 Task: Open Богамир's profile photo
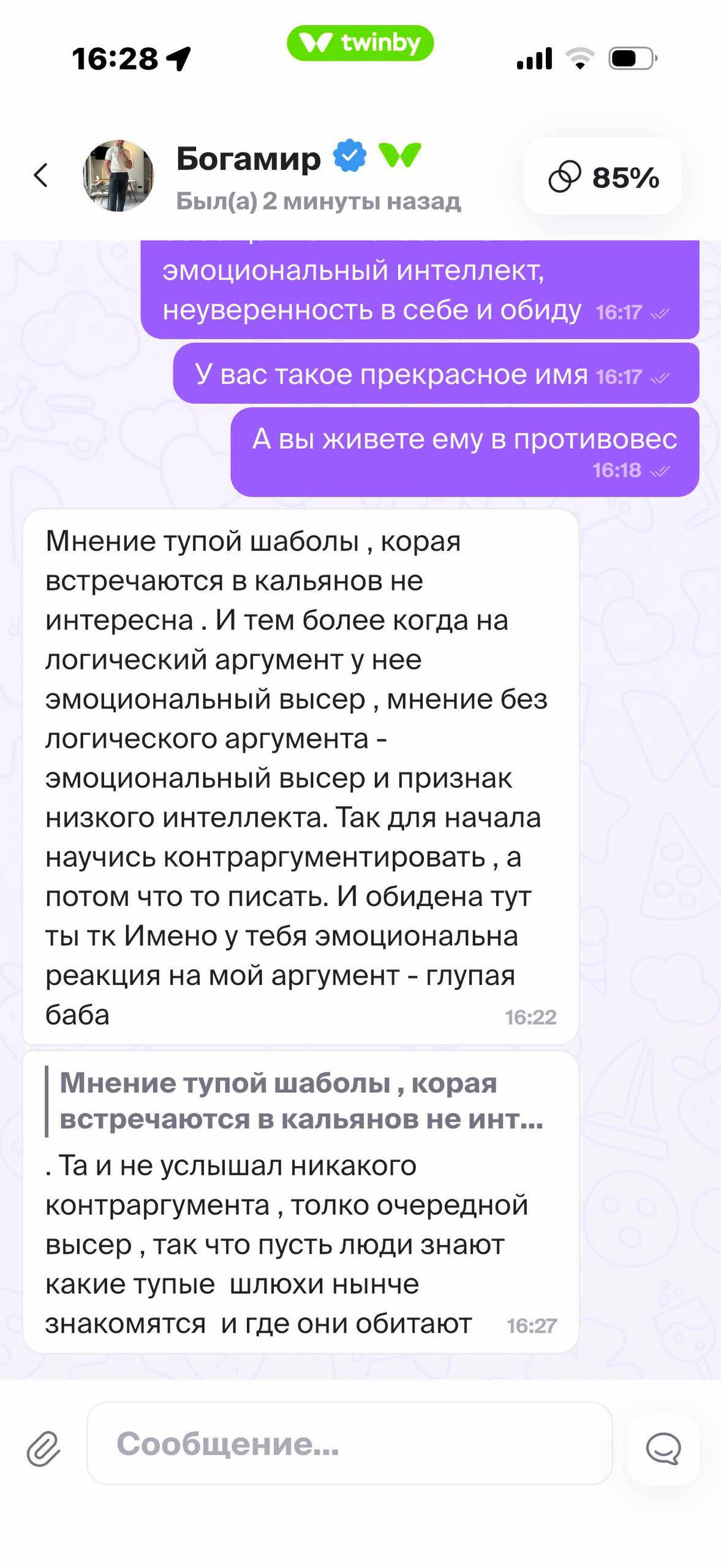pyautogui.click(x=118, y=176)
